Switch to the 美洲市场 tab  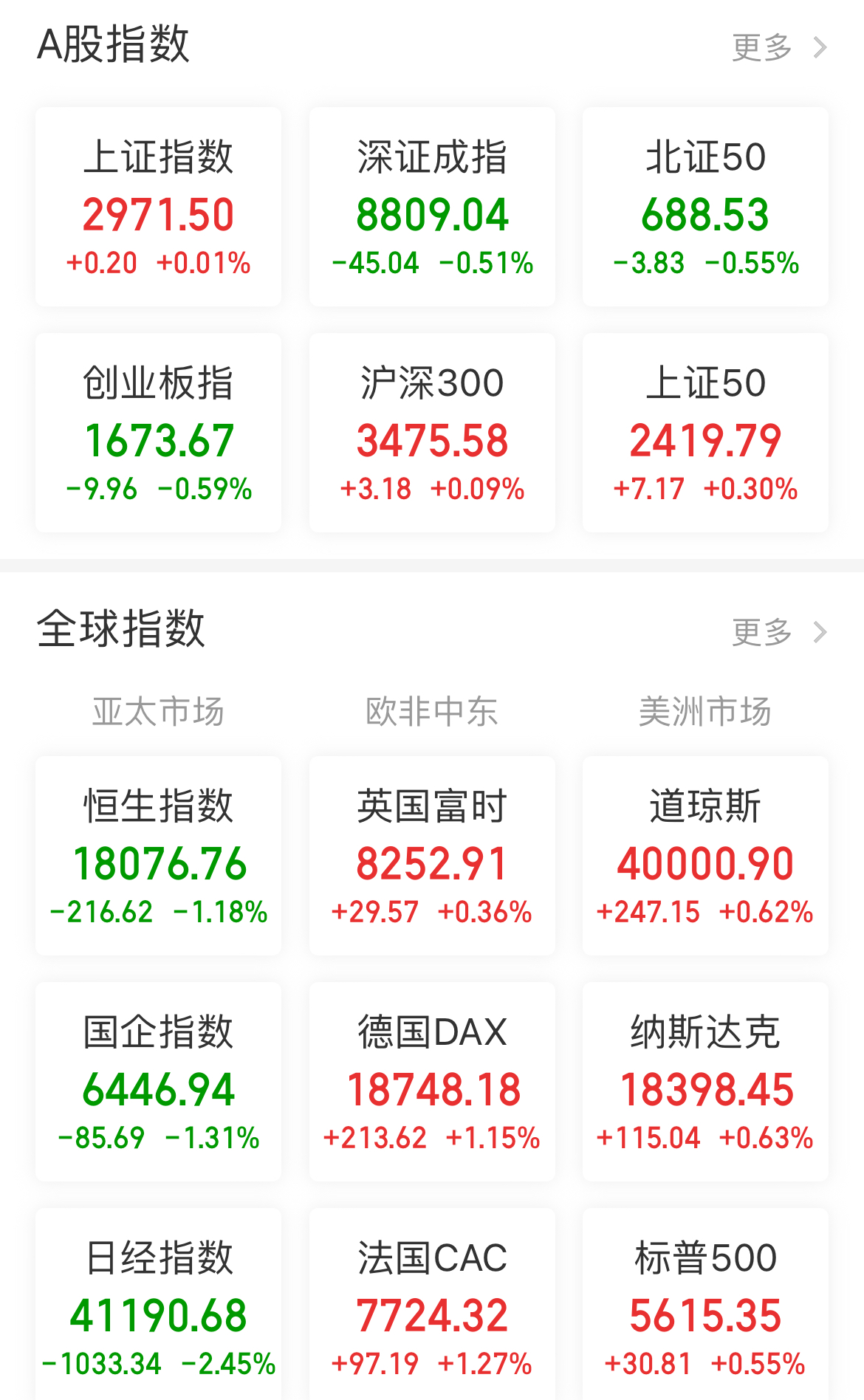click(x=707, y=711)
